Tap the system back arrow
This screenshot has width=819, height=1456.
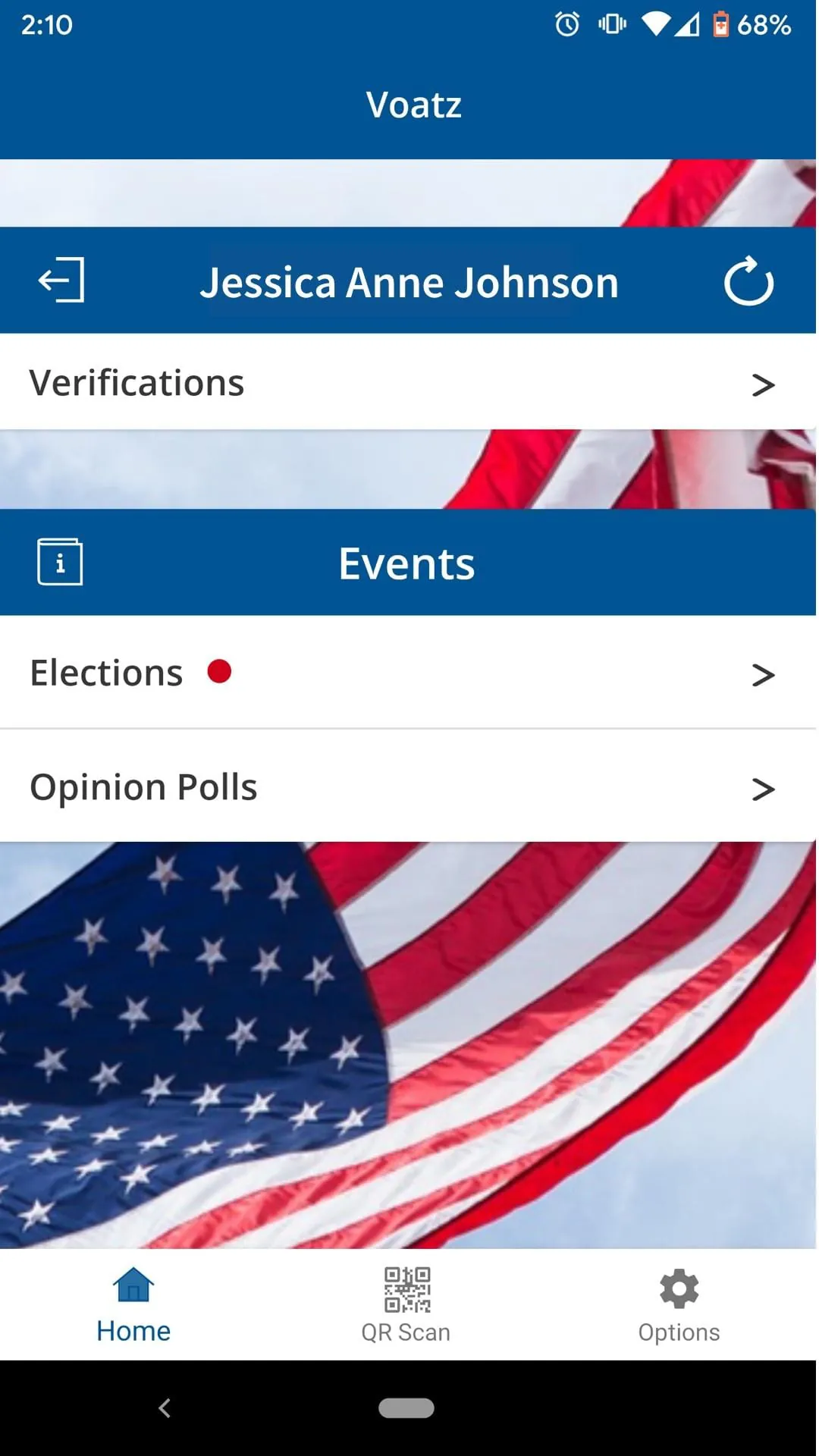tap(165, 1408)
